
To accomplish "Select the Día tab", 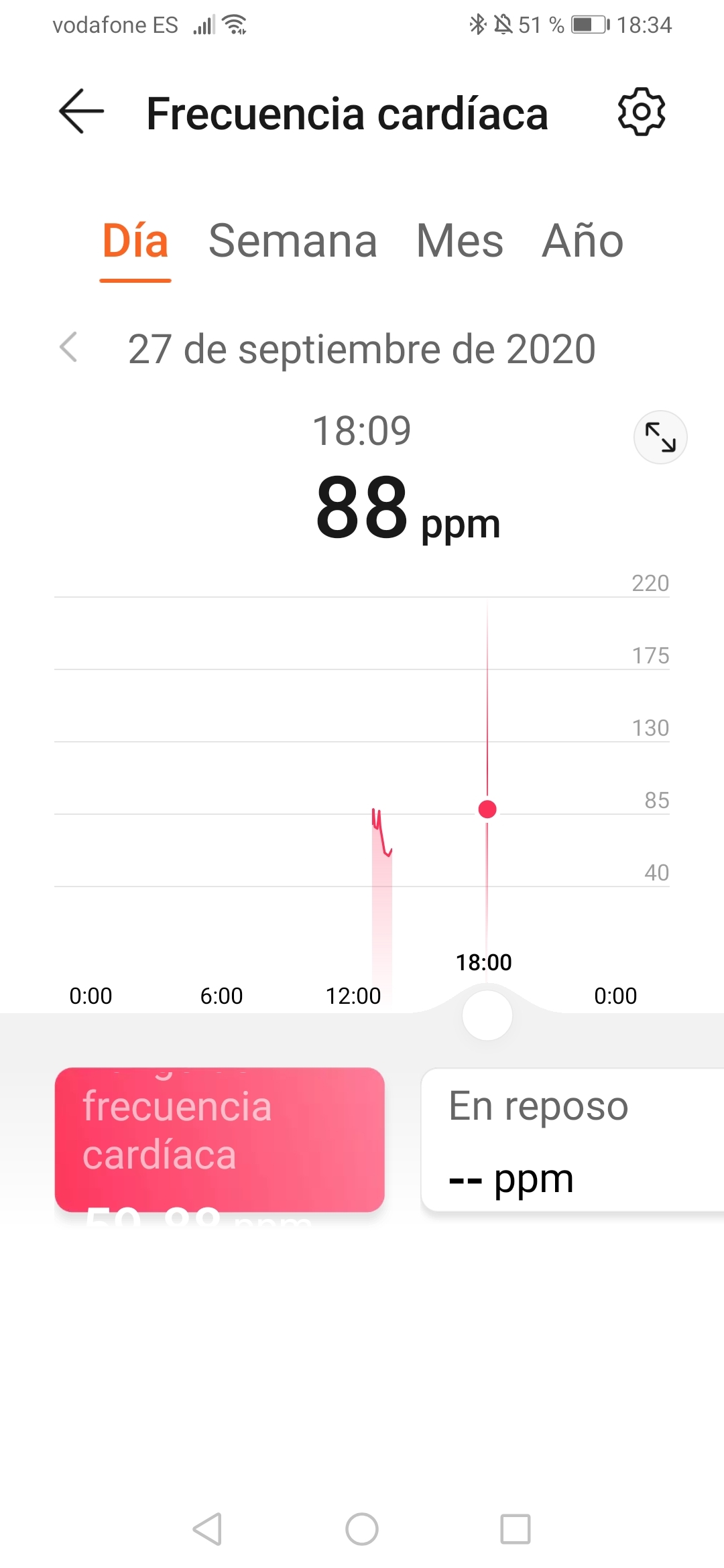I will 135,241.
